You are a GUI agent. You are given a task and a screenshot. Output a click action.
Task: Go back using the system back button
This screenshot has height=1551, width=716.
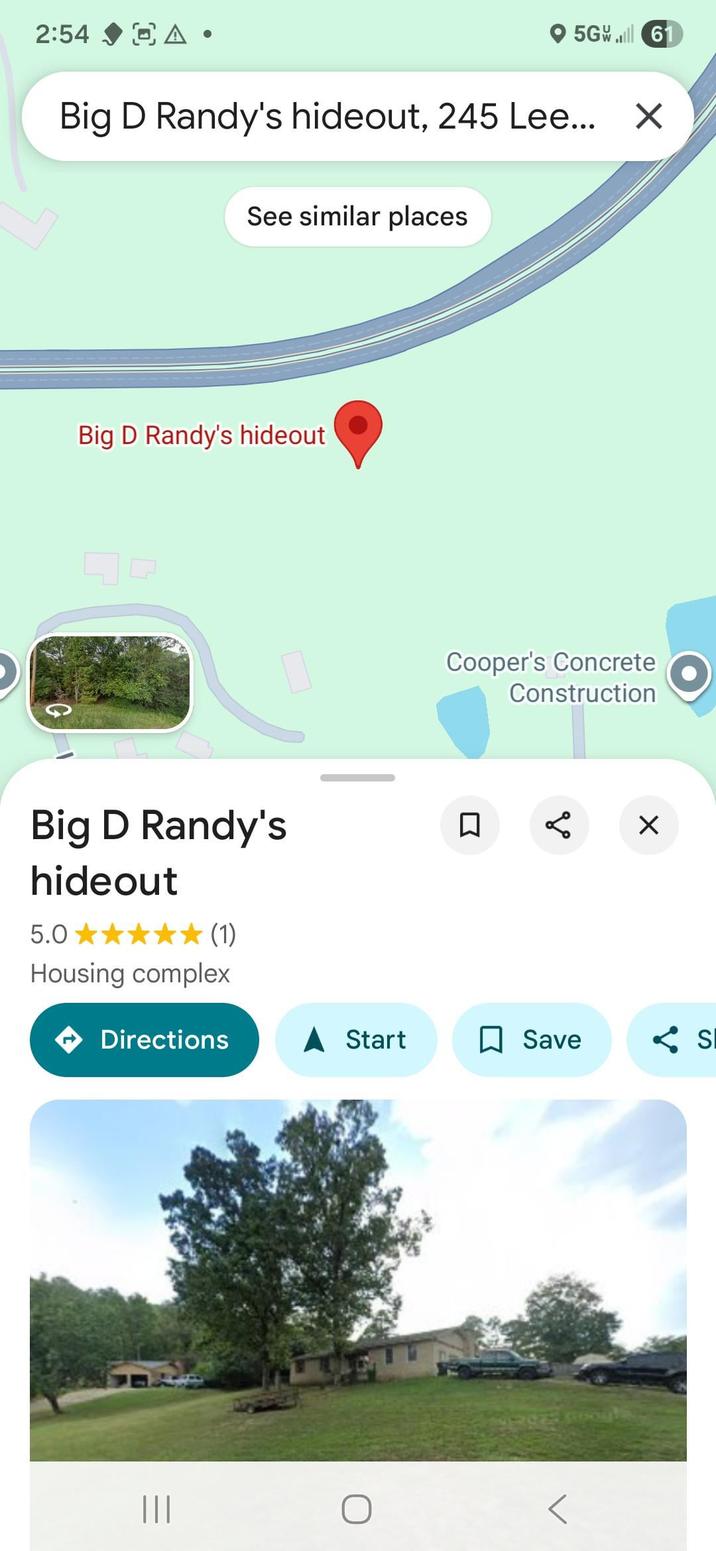558,1508
